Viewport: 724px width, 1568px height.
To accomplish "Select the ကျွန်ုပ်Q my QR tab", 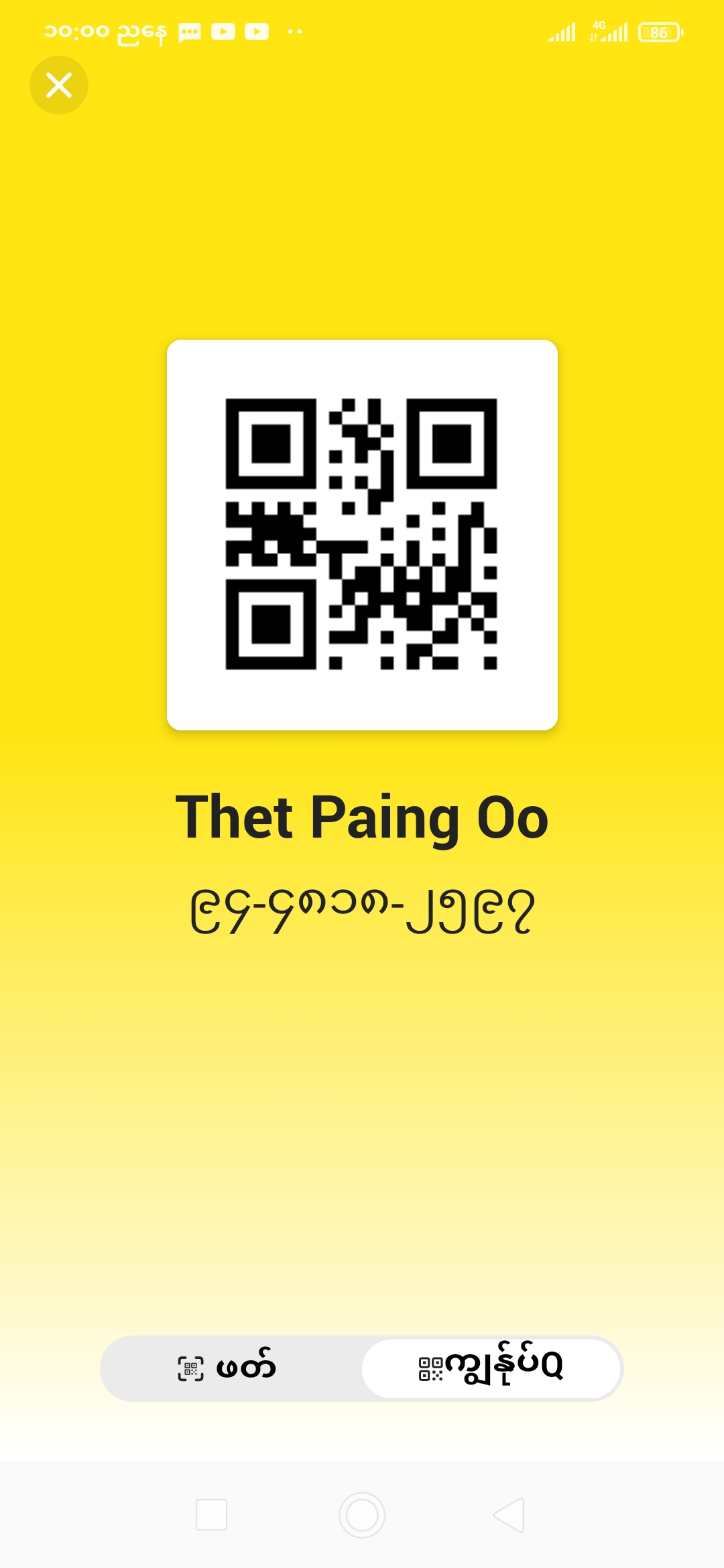I will [491, 1368].
